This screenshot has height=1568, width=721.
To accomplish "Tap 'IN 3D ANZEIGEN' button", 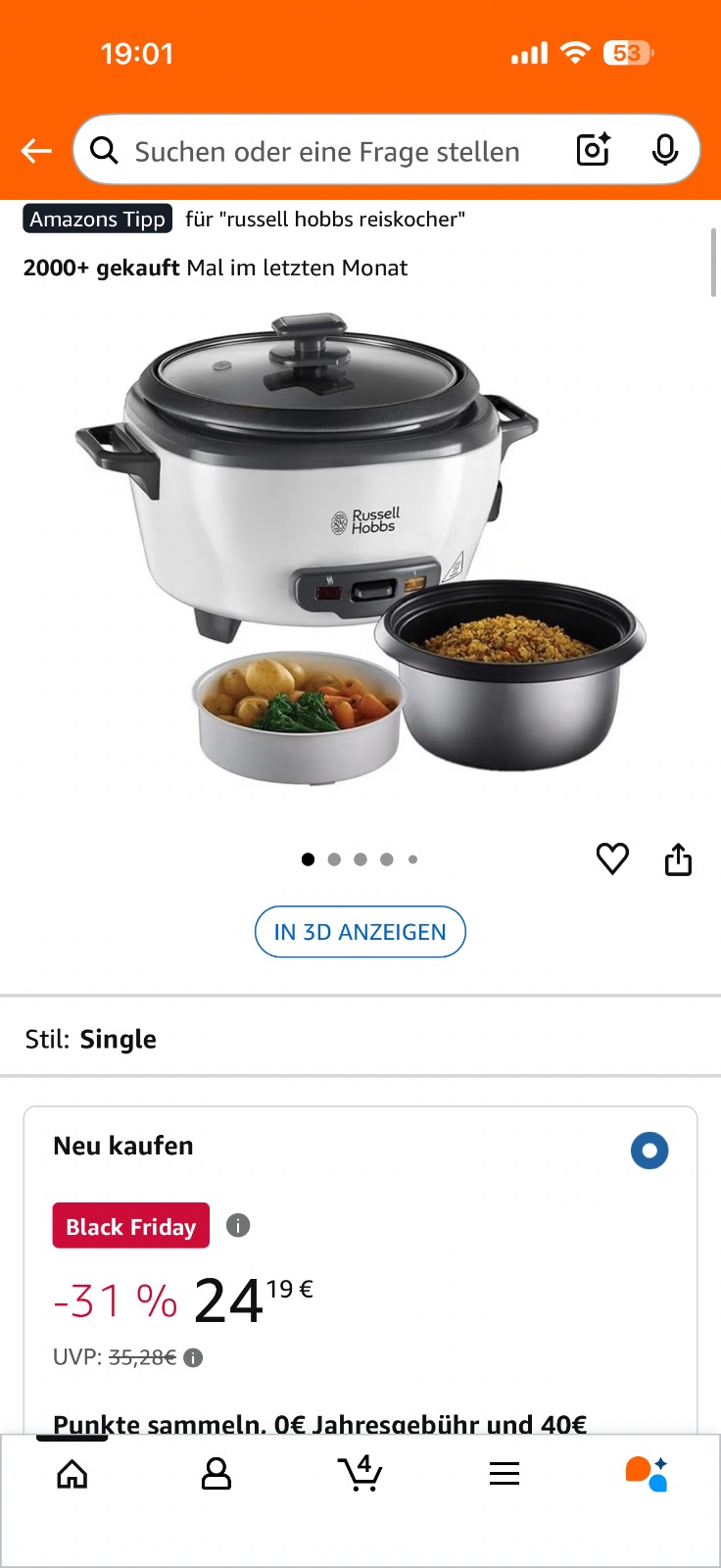I will (360, 932).
